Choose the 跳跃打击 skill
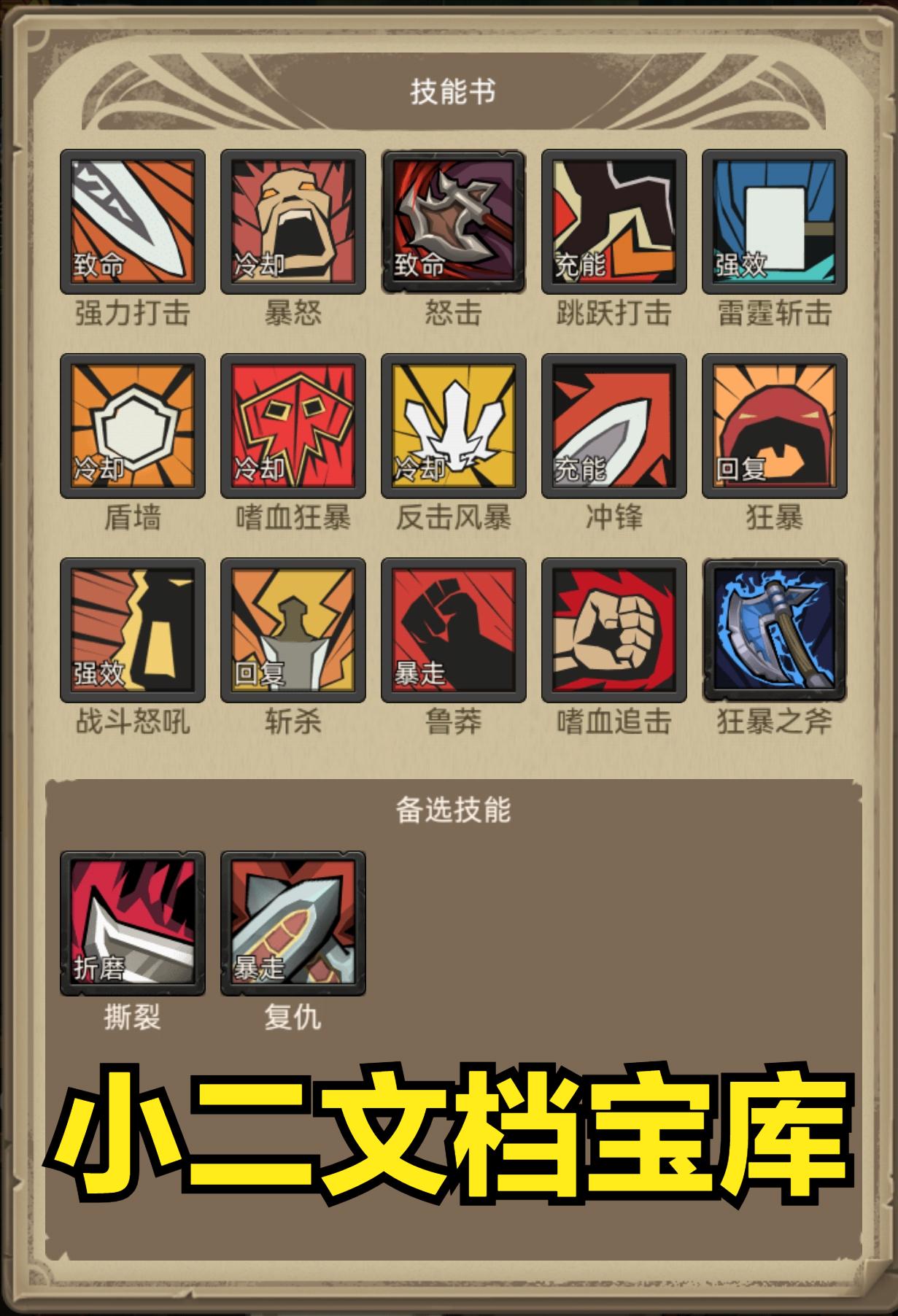 click(613, 222)
